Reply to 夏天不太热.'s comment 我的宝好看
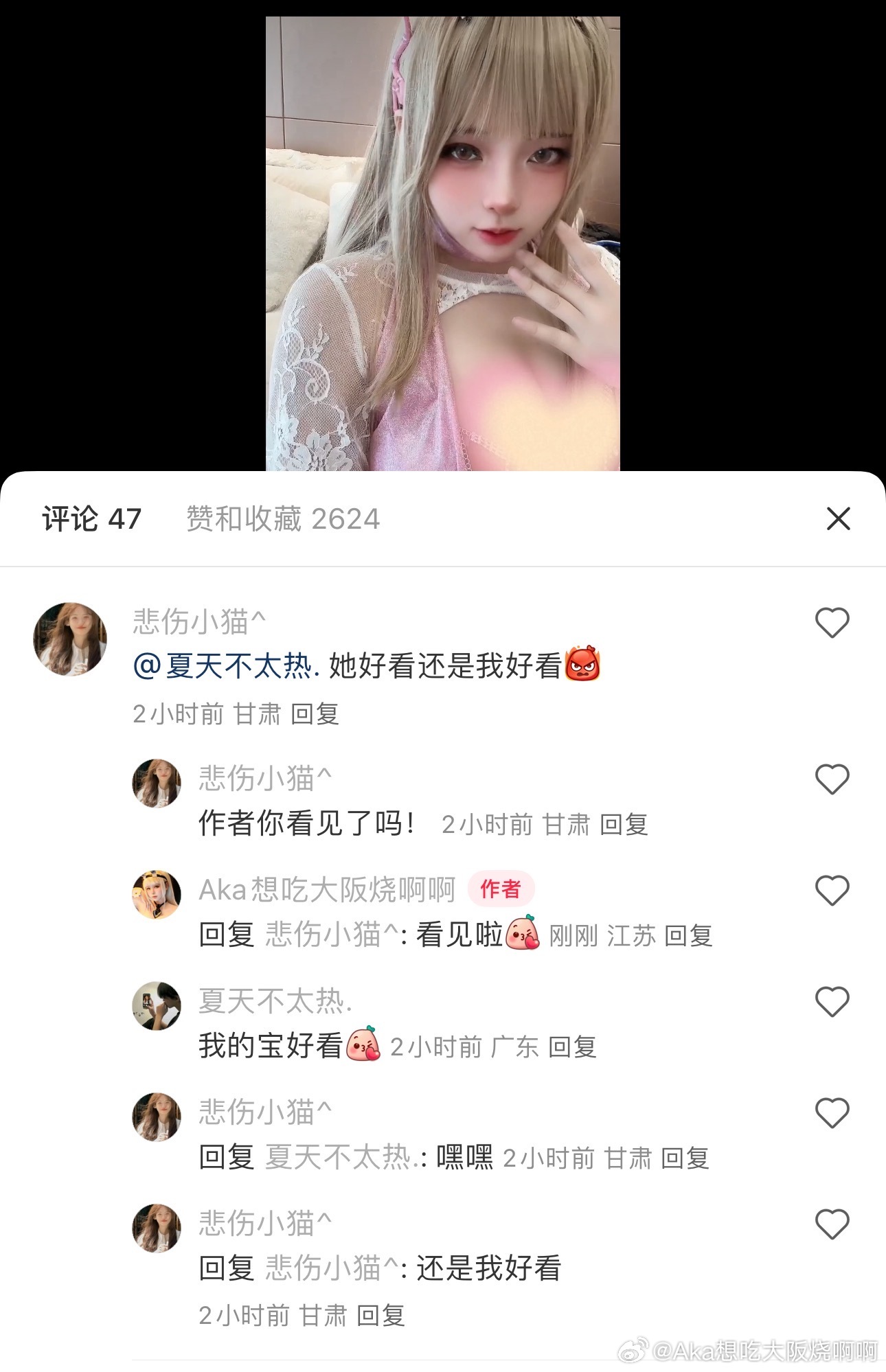This screenshot has height=1372, width=886. click(572, 1047)
